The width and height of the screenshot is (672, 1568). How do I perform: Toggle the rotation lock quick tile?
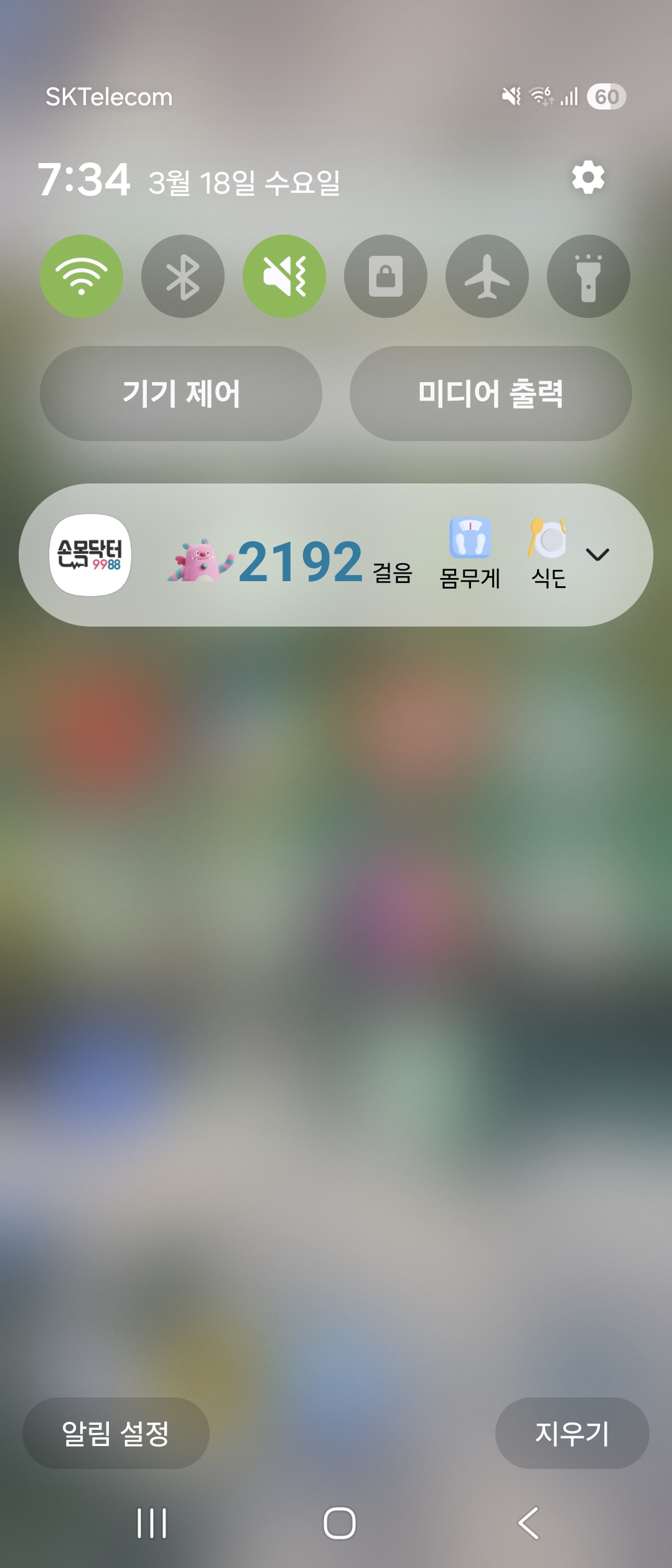[386, 276]
